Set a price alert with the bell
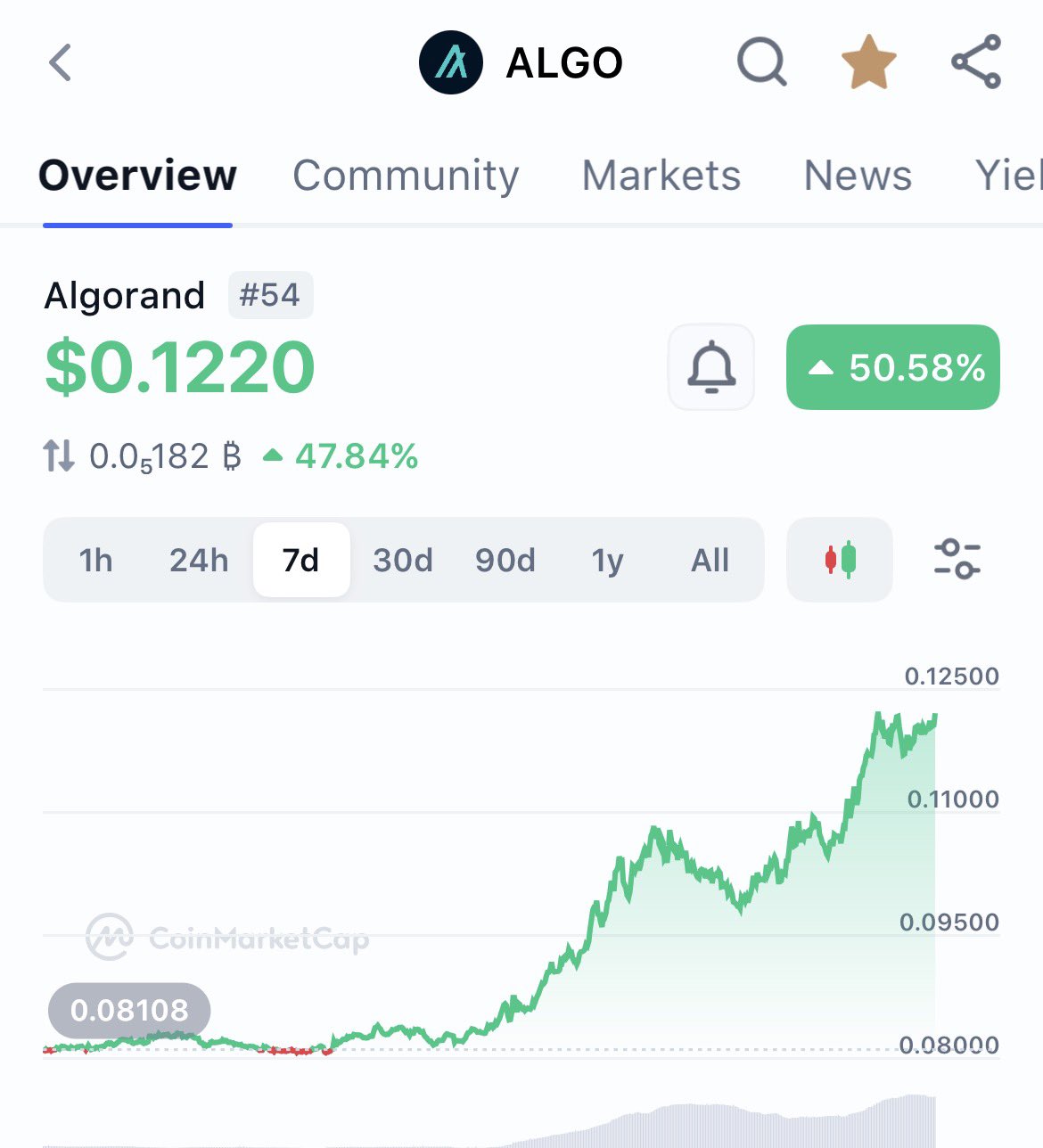1043x1148 pixels. click(711, 367)
